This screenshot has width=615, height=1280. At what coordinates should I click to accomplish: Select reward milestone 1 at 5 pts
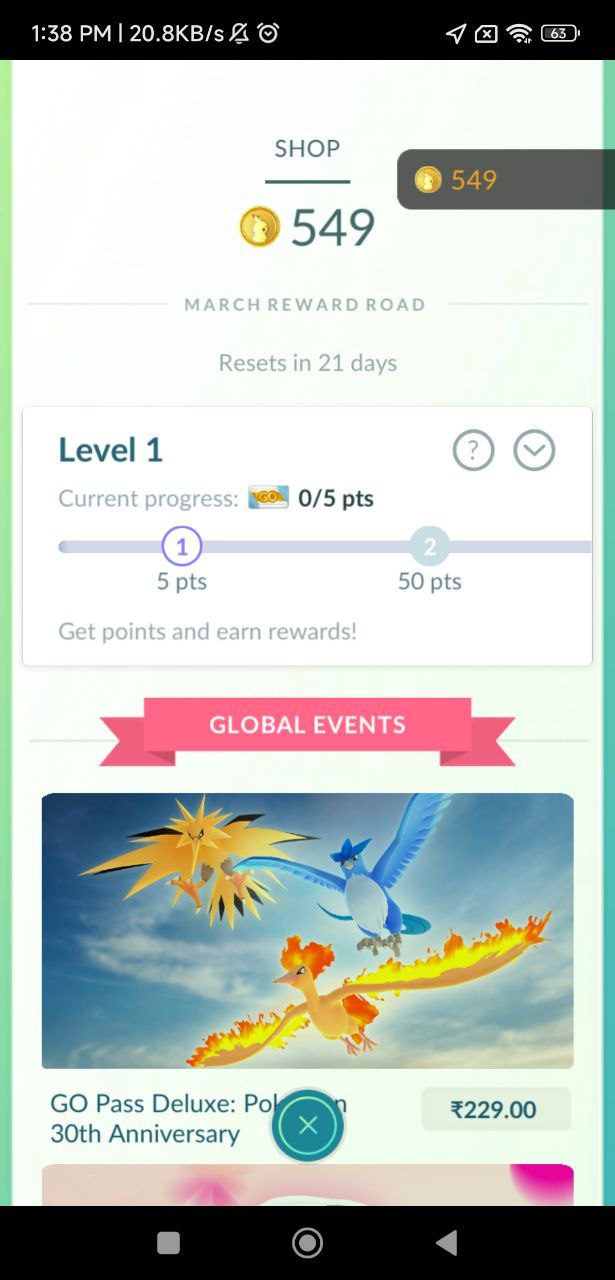[x=182, y=547]
